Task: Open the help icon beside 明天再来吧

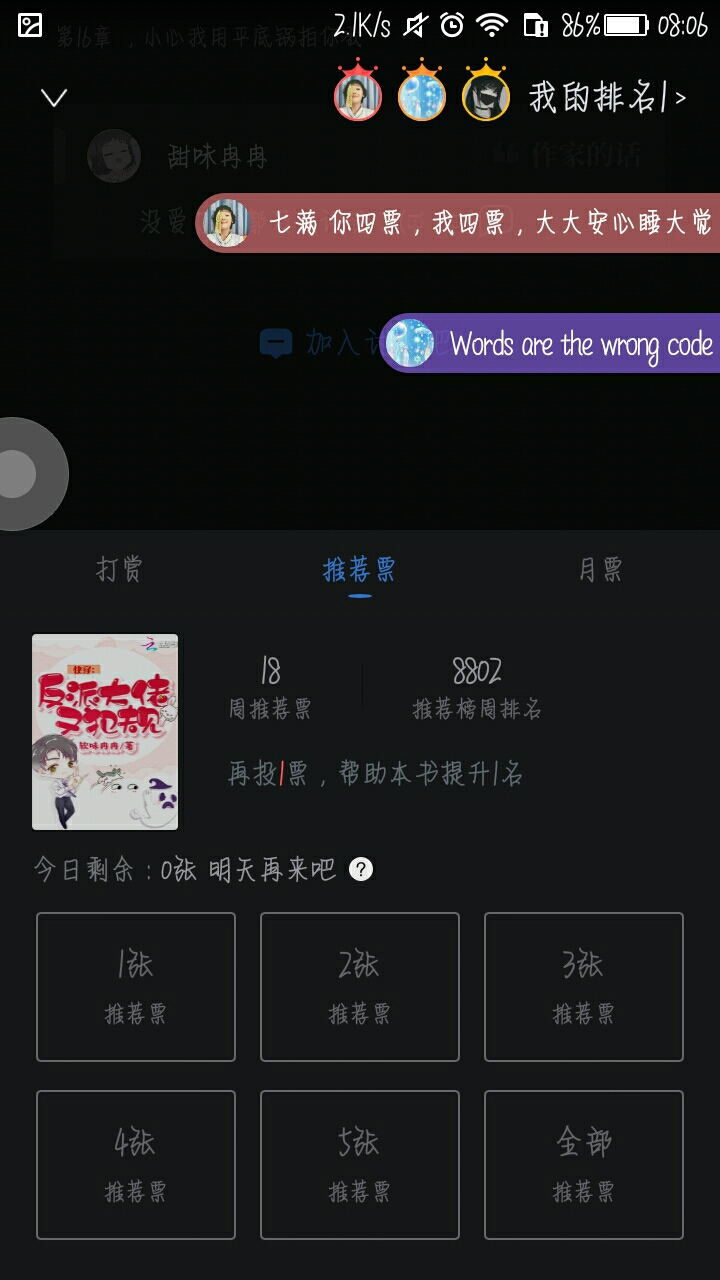Action: pyautogui.click(x=361, y=869)
